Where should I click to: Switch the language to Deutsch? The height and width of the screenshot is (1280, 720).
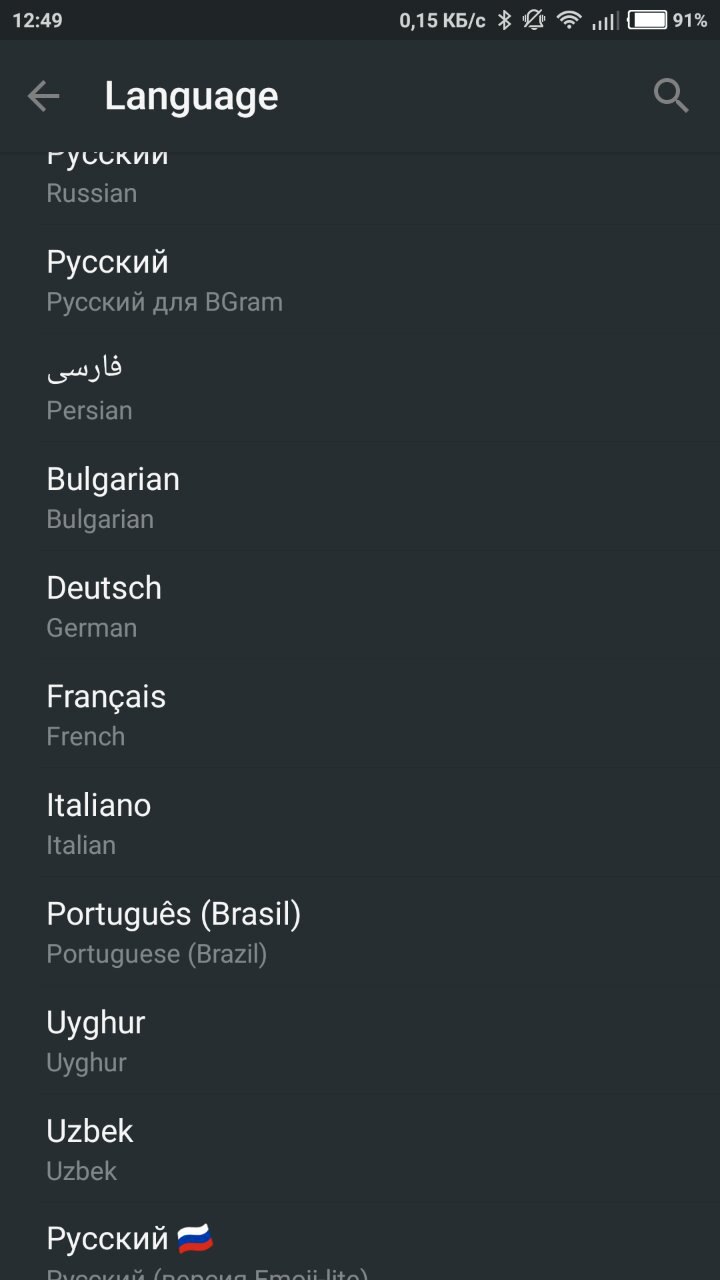point(360,606)
